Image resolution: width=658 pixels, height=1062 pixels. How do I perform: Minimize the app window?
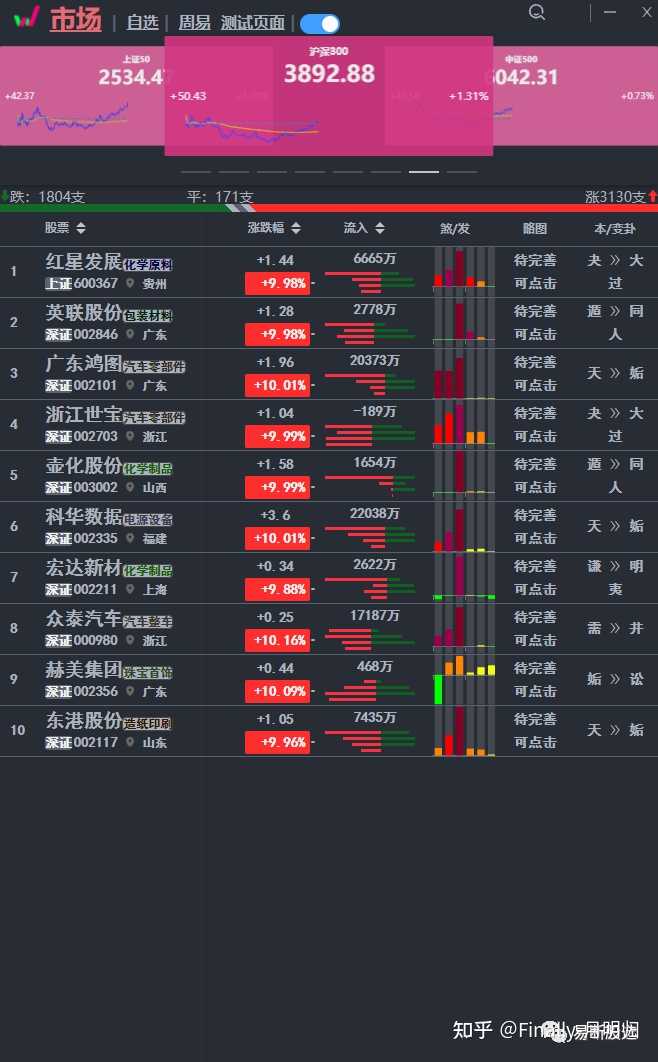click(610, 12)
